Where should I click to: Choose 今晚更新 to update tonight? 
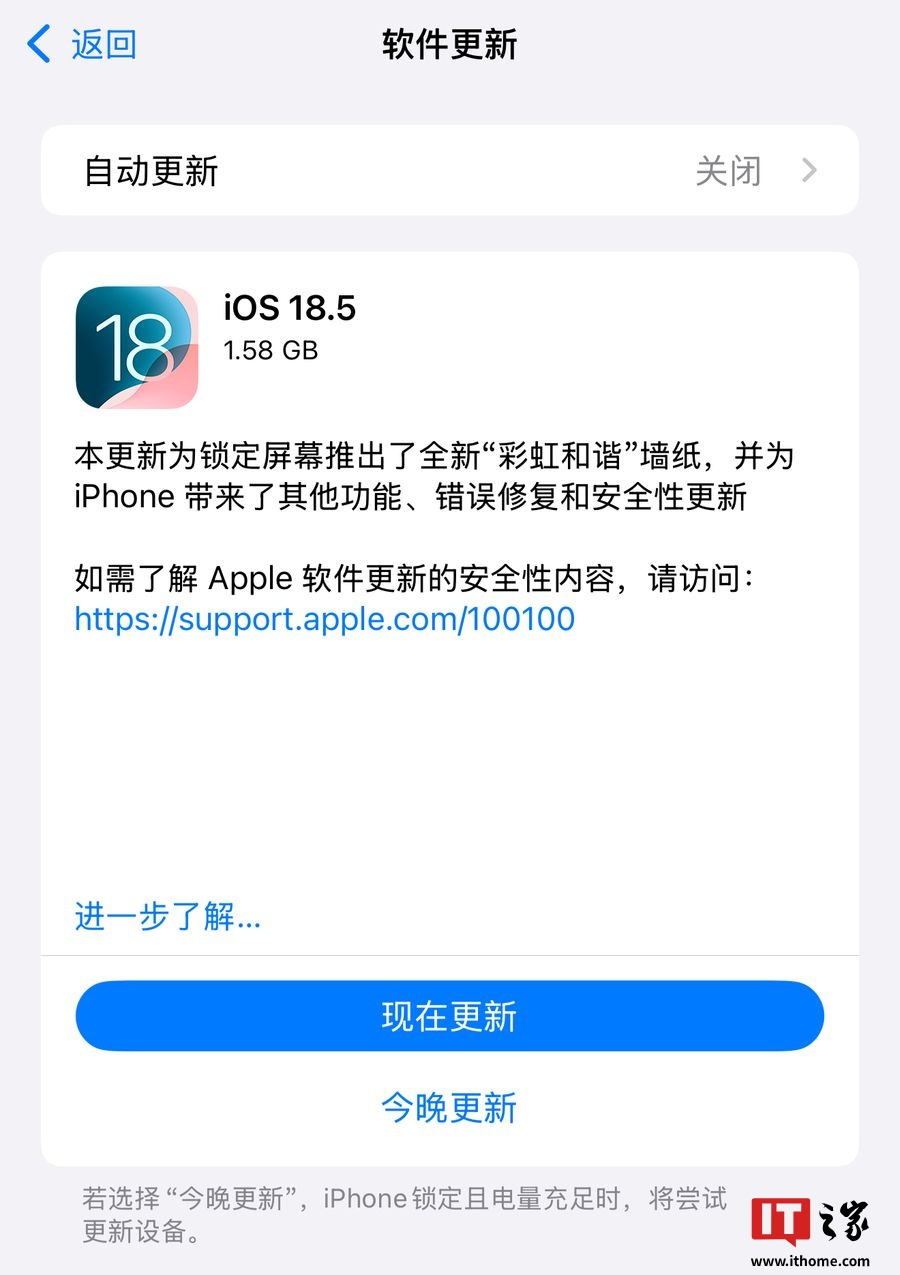(x=450, y=1108)
